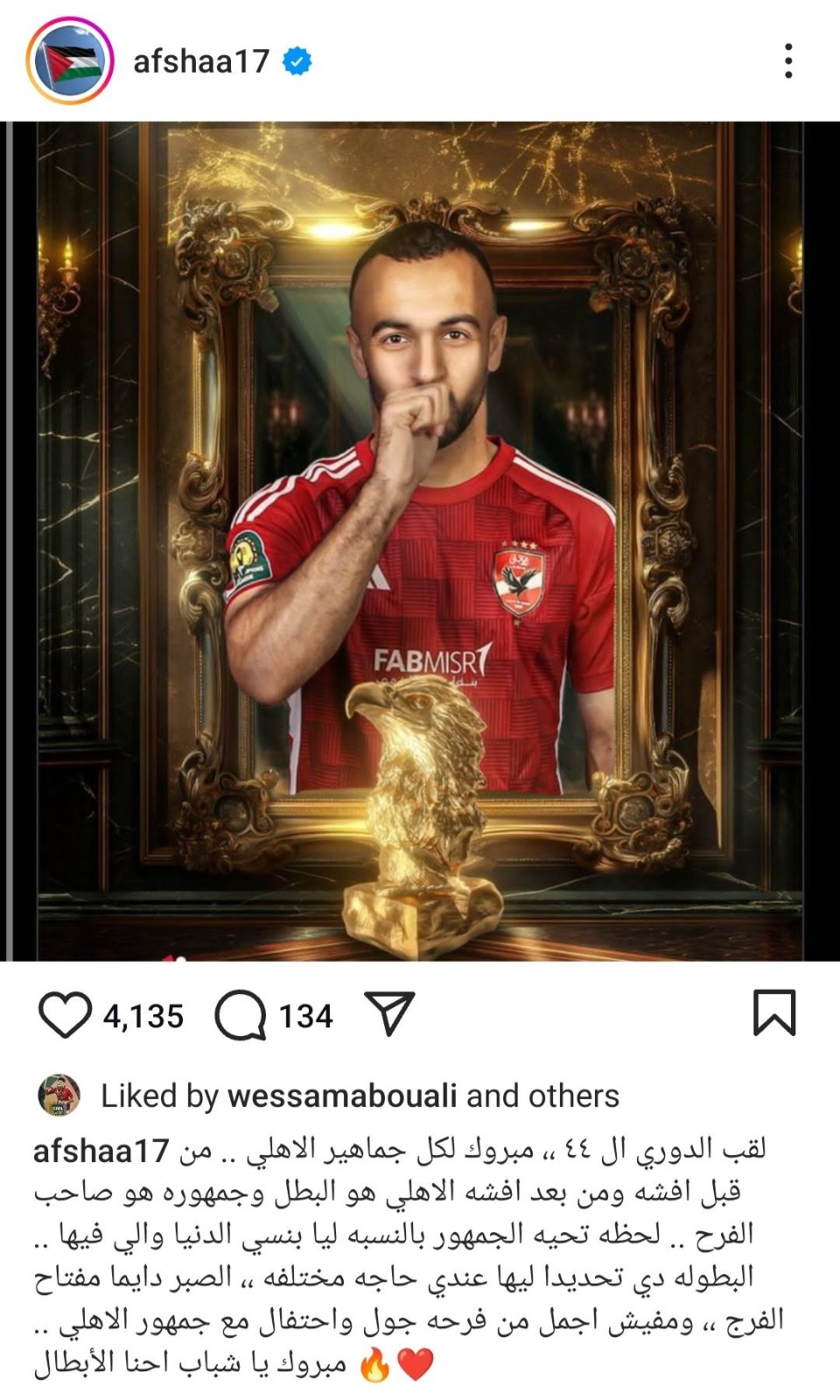The image size is (840, 1400).
Task: Open afshaa17 username in the caption
Action: [x=101, y=1151]
